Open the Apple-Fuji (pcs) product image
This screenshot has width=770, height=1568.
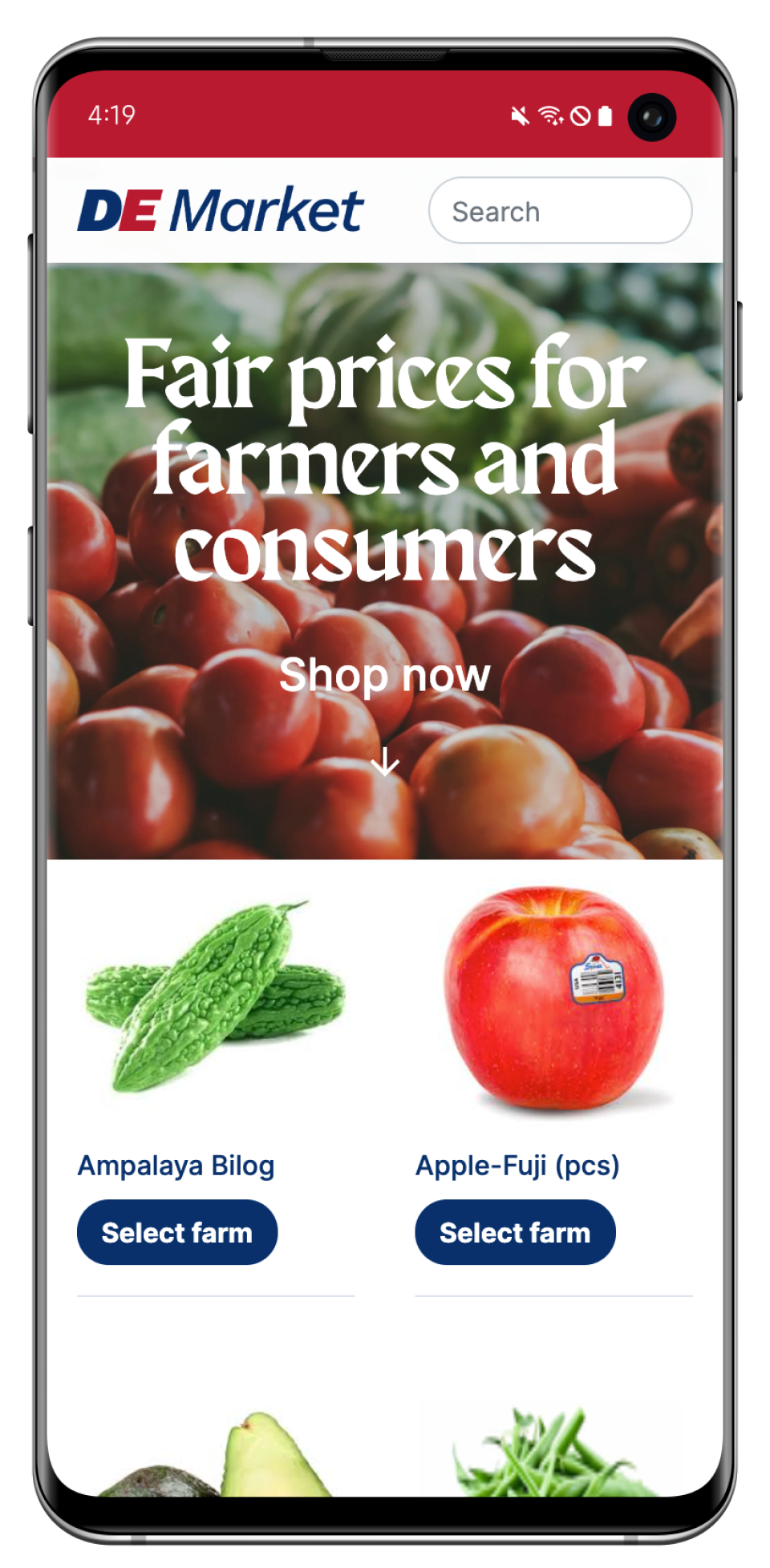pyautogui.click(x=553, y=996)
